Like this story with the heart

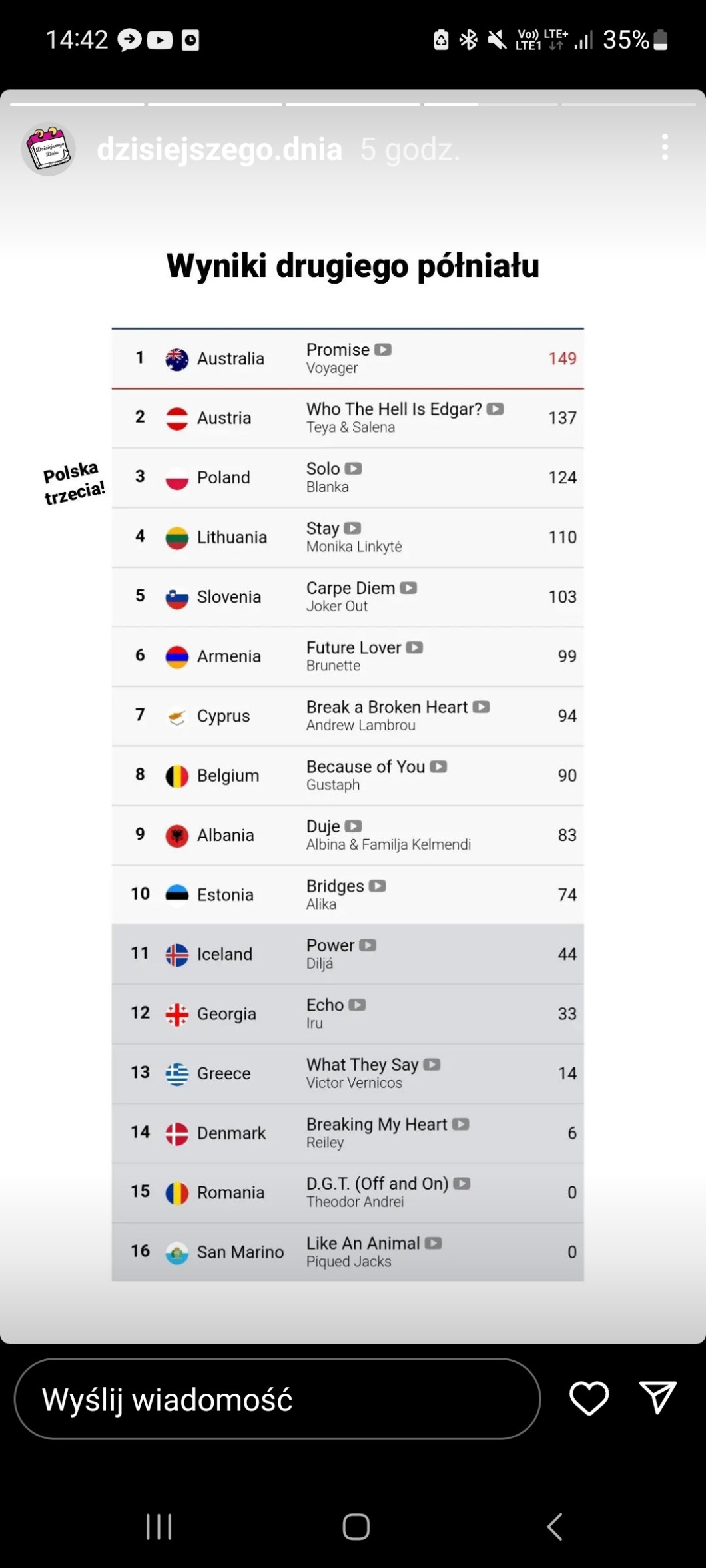(589, 1398)
